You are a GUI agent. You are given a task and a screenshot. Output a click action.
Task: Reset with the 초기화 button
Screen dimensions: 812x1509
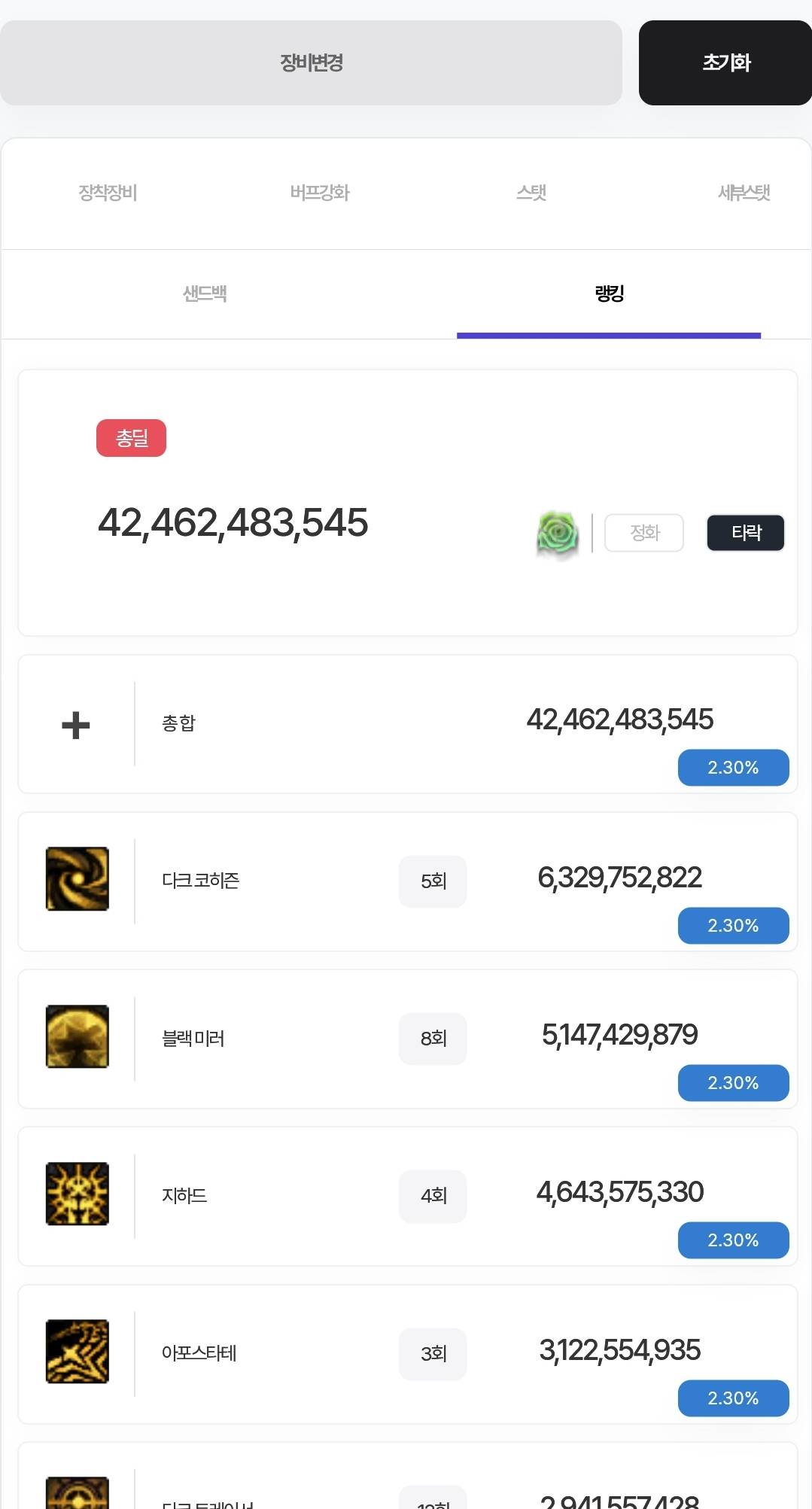725,62
